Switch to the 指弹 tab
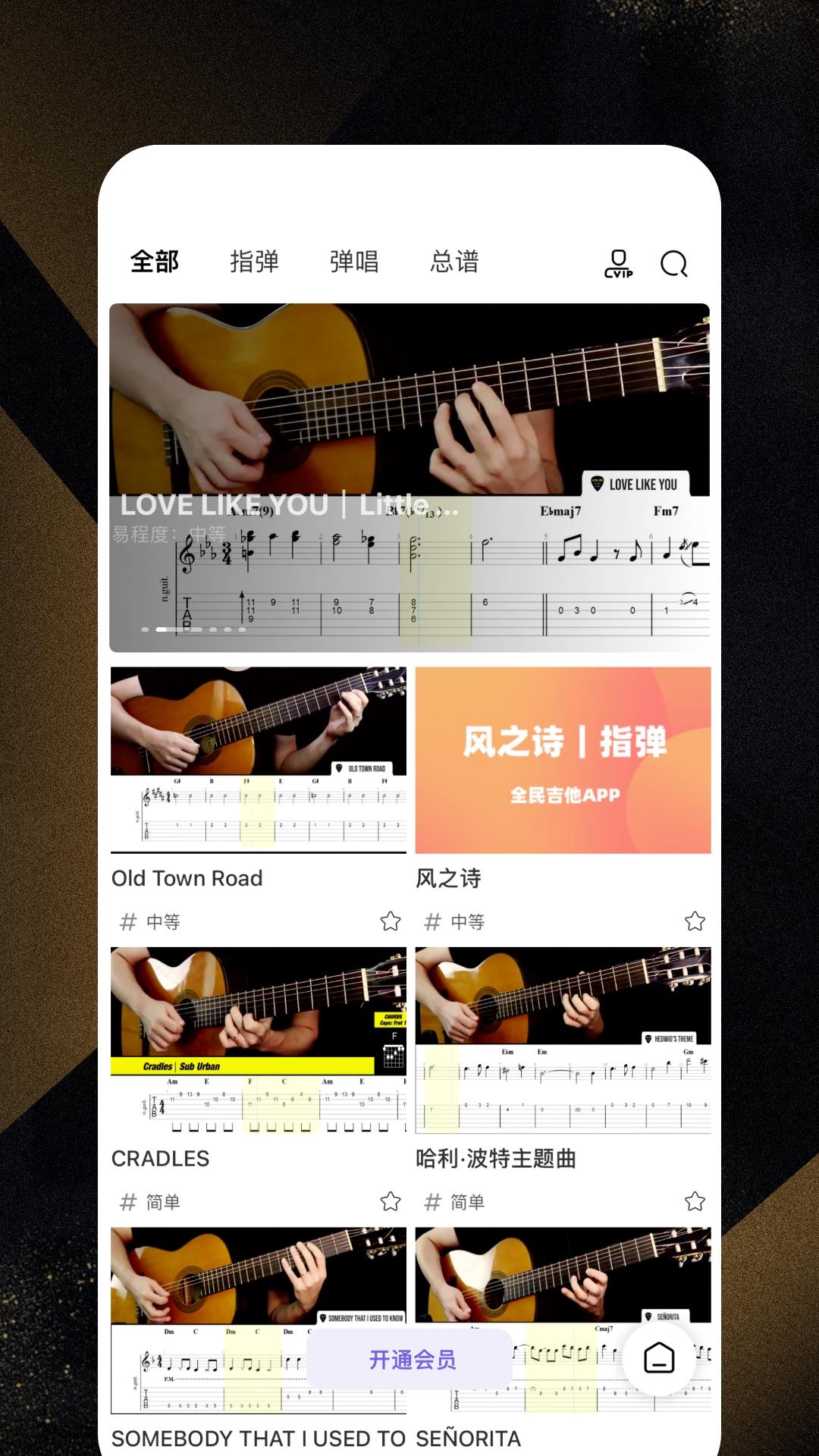 click(x=254, y=262)
